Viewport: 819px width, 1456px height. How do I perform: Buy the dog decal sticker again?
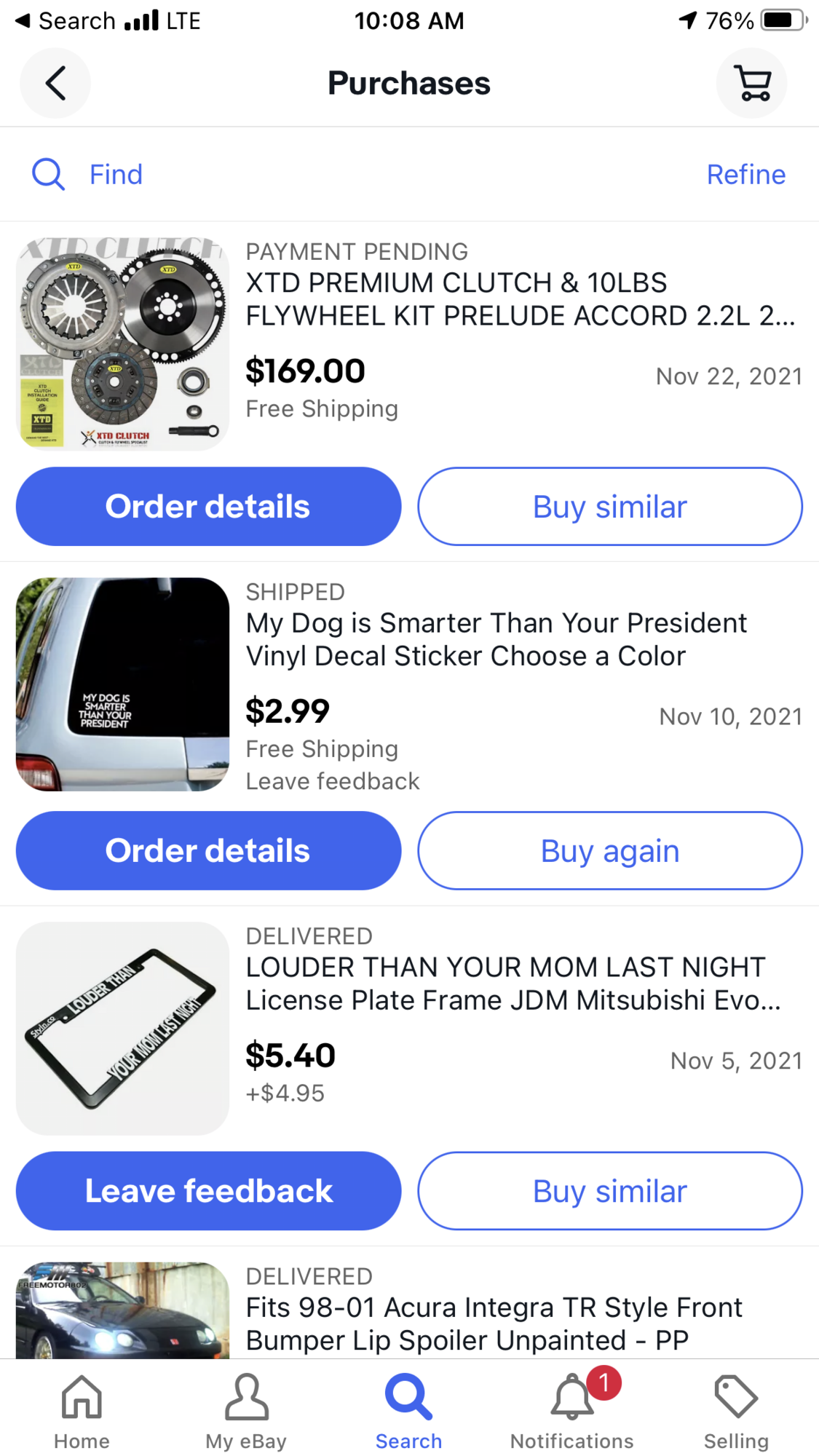click(609, 850)
